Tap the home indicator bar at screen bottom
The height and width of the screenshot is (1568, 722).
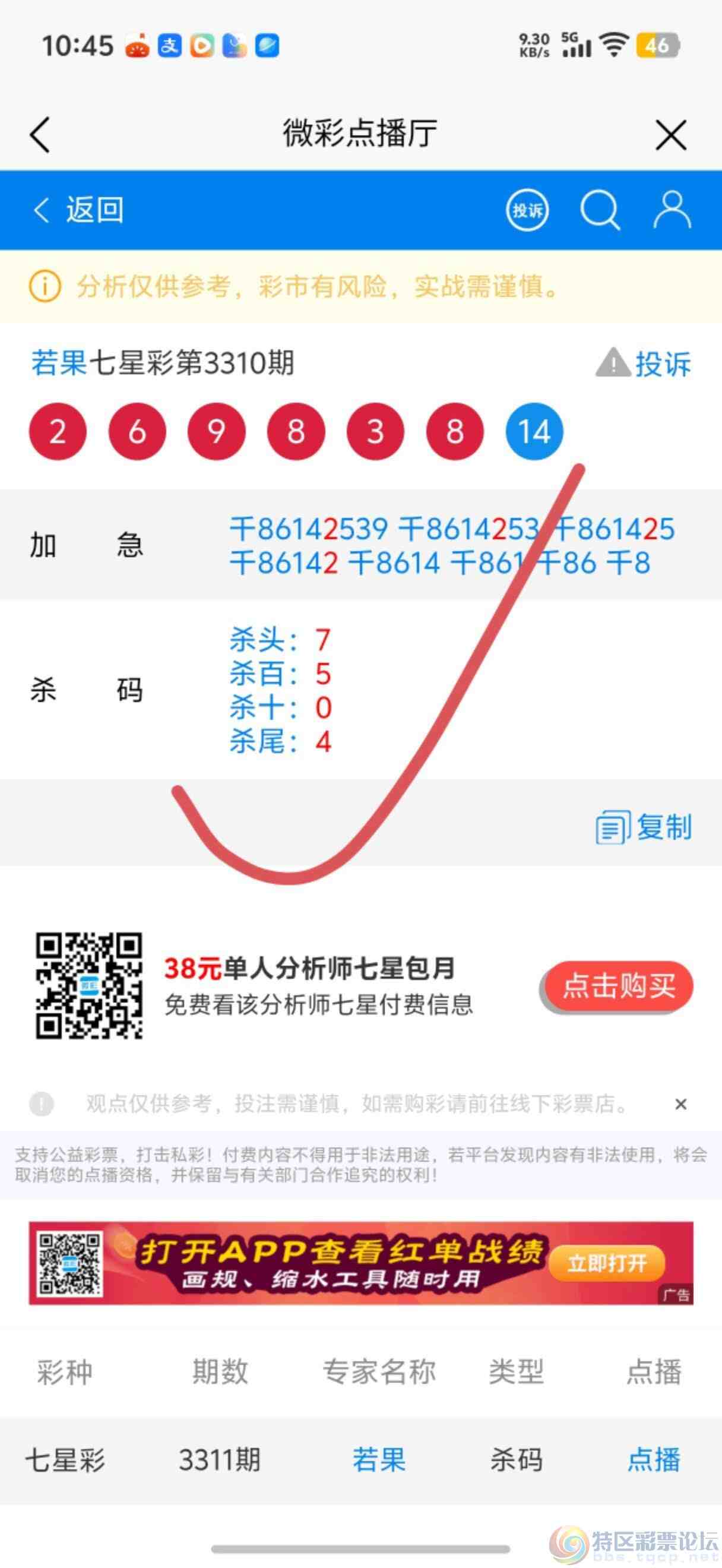(x=360, y=1549)
